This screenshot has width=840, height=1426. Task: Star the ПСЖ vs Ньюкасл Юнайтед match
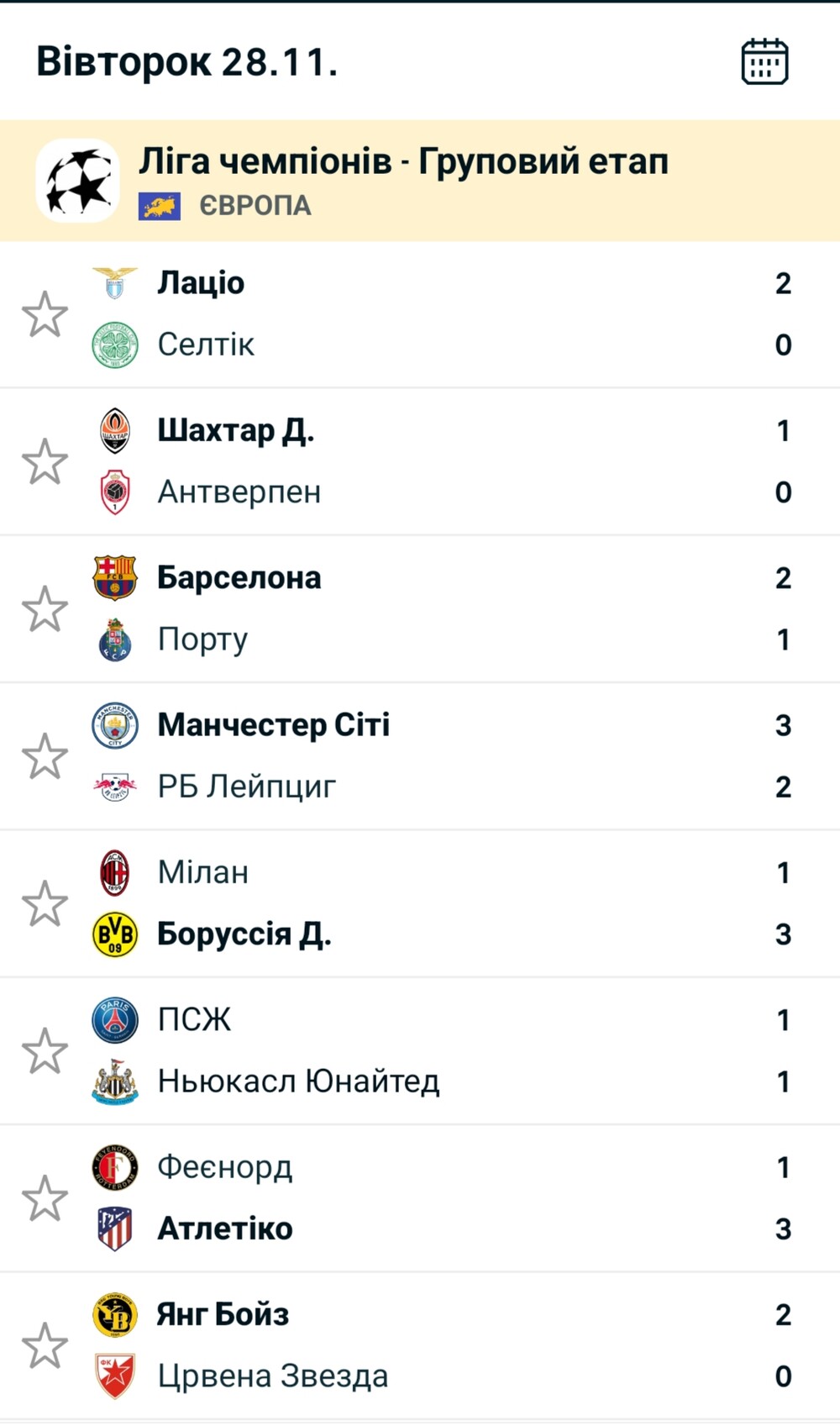tap(45, 1051)
